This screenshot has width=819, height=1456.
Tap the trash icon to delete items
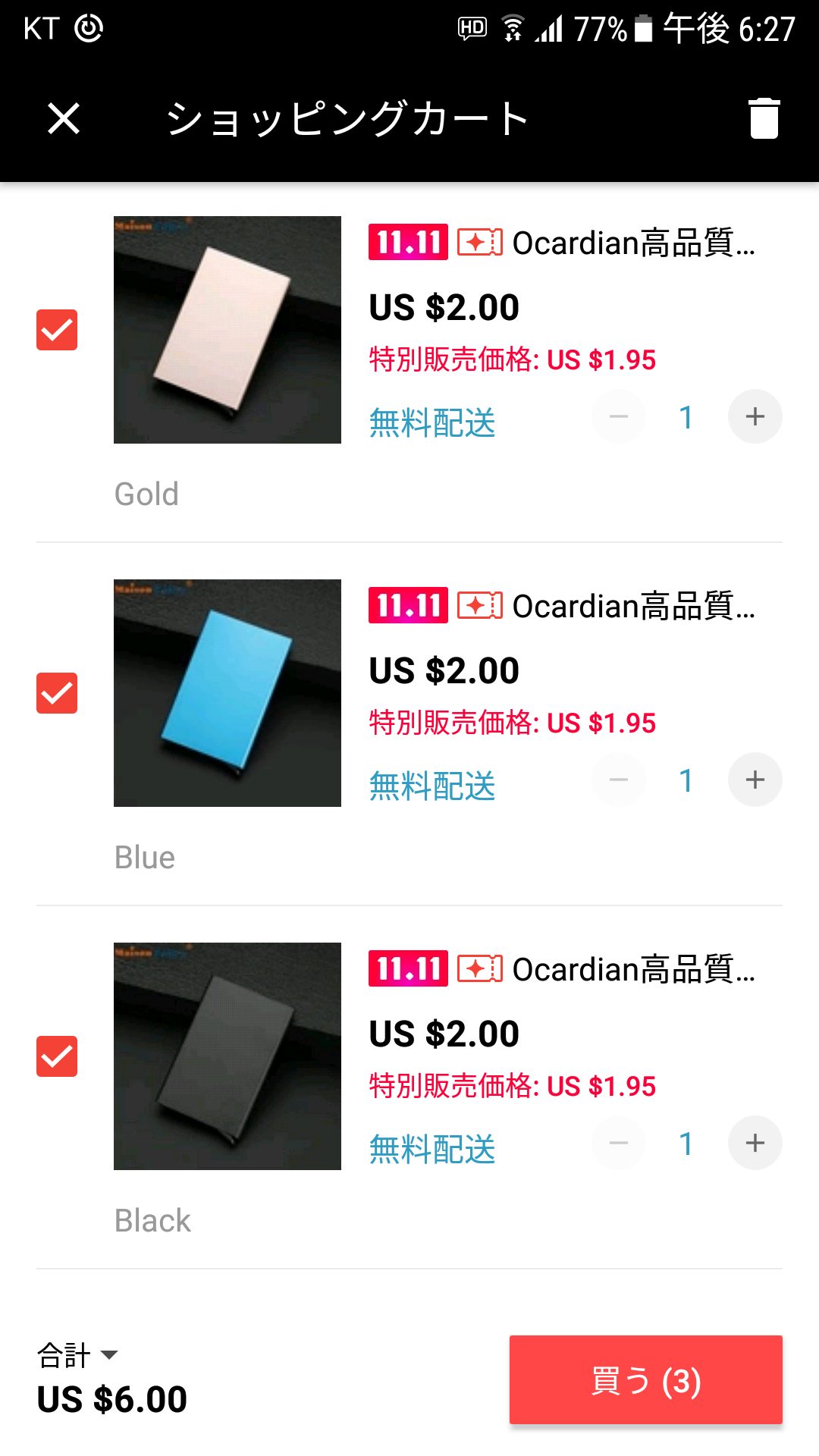(764, 118)
